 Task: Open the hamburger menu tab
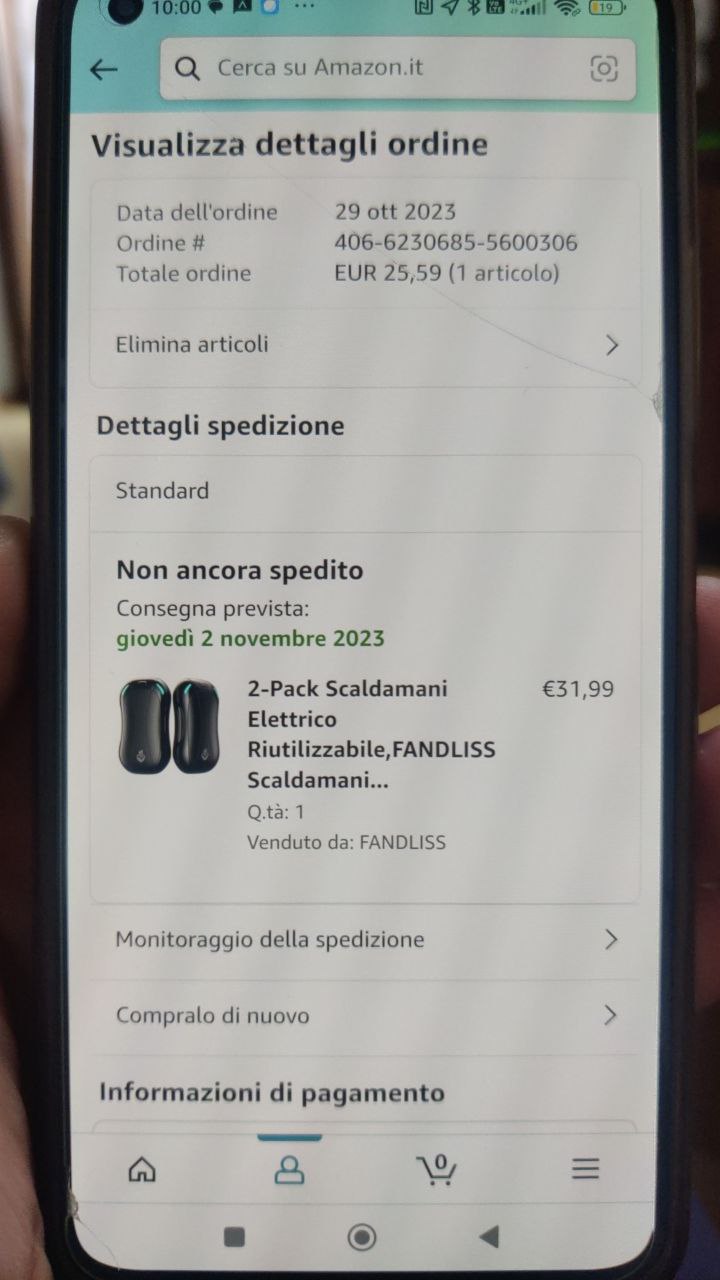(x=585, y=1169)
